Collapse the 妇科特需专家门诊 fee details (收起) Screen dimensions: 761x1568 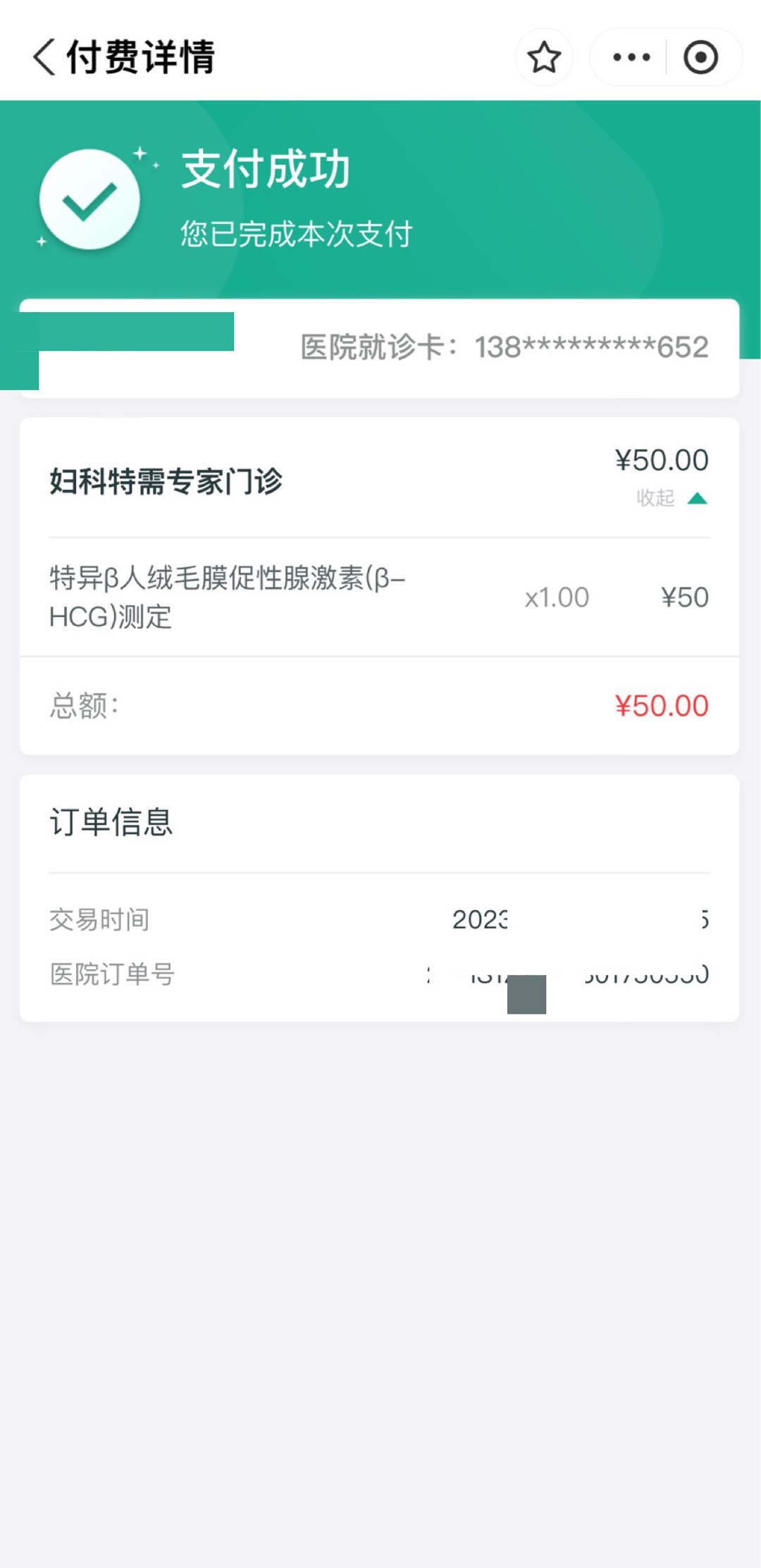[x=672, y=498]
